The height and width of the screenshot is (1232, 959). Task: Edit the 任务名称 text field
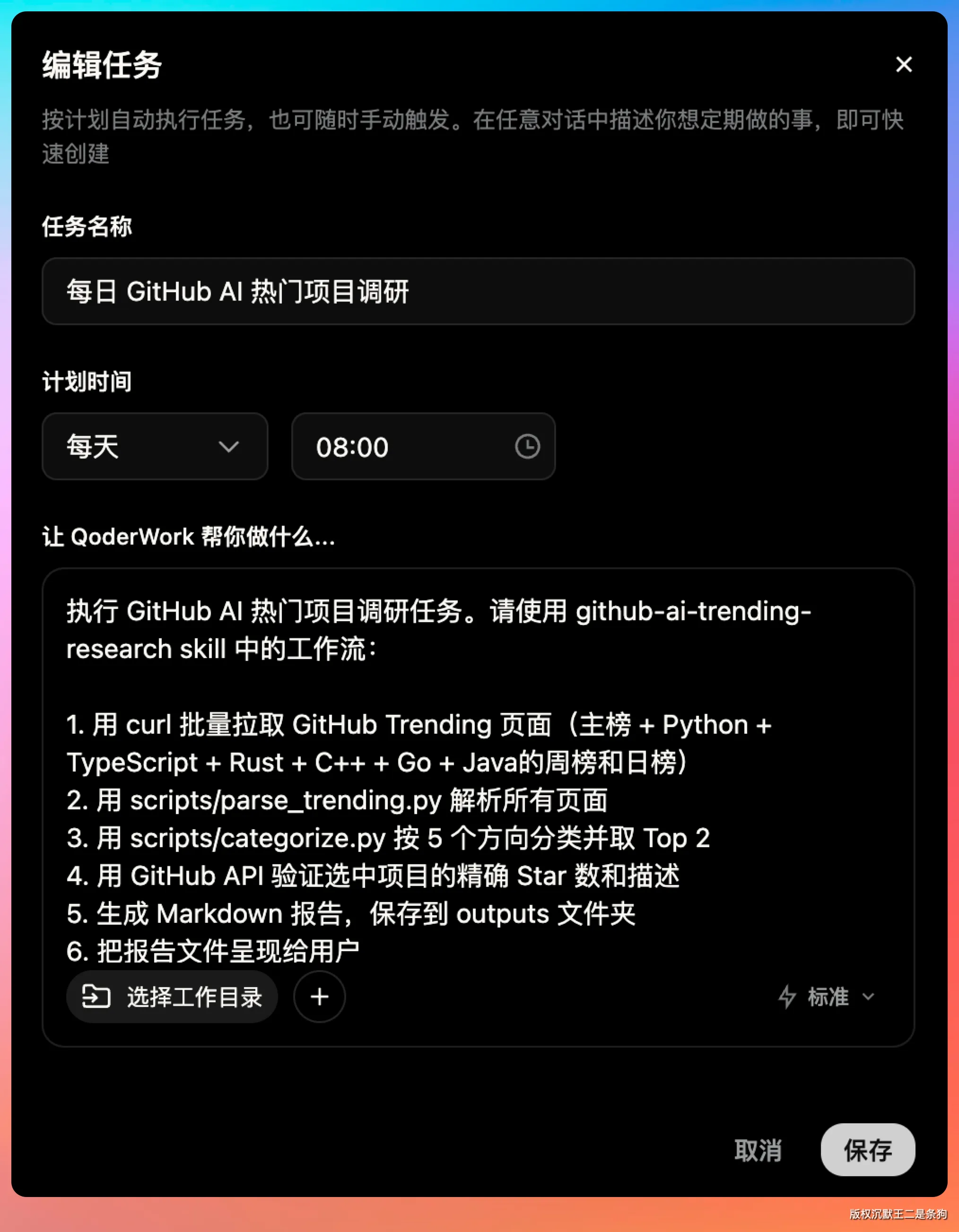point(479,291)
